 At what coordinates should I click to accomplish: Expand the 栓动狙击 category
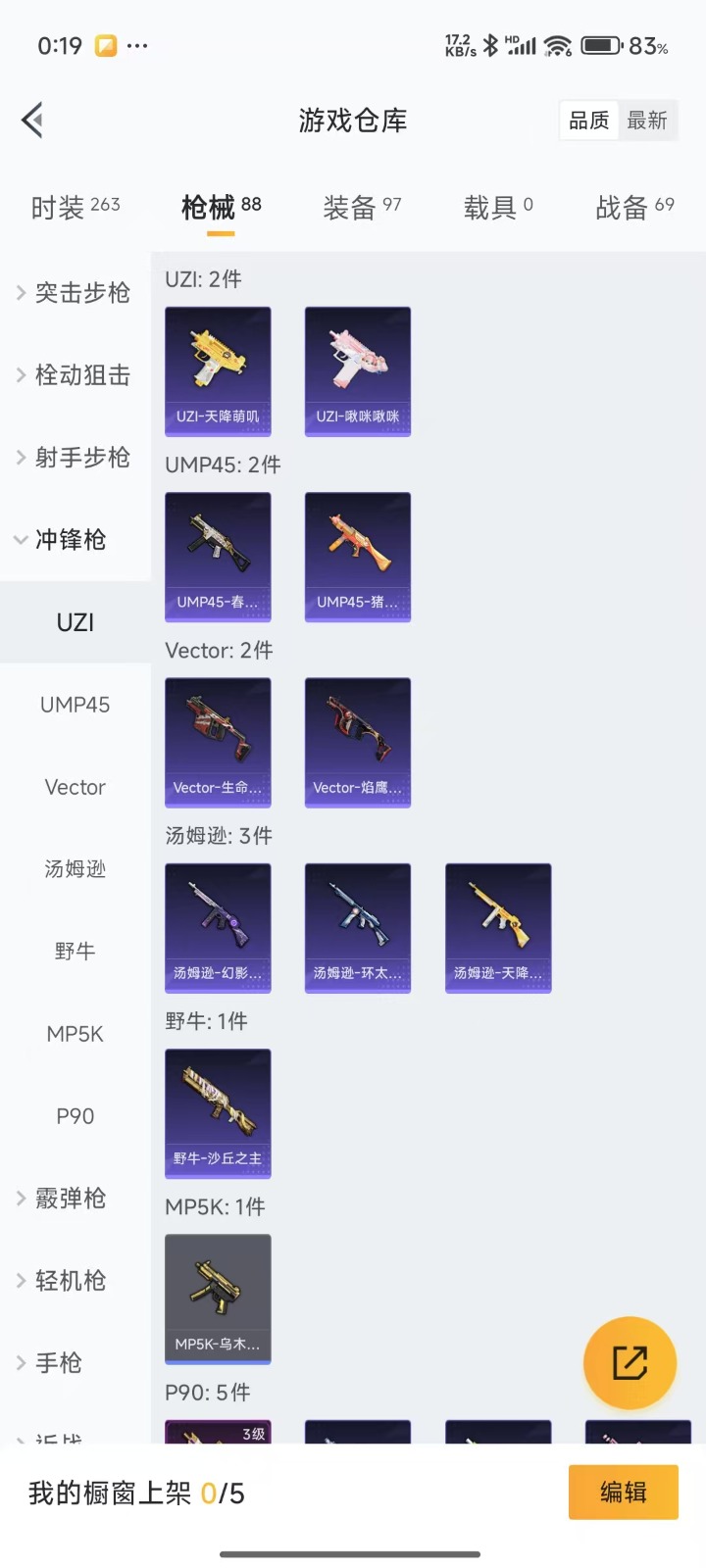(75, 374)
